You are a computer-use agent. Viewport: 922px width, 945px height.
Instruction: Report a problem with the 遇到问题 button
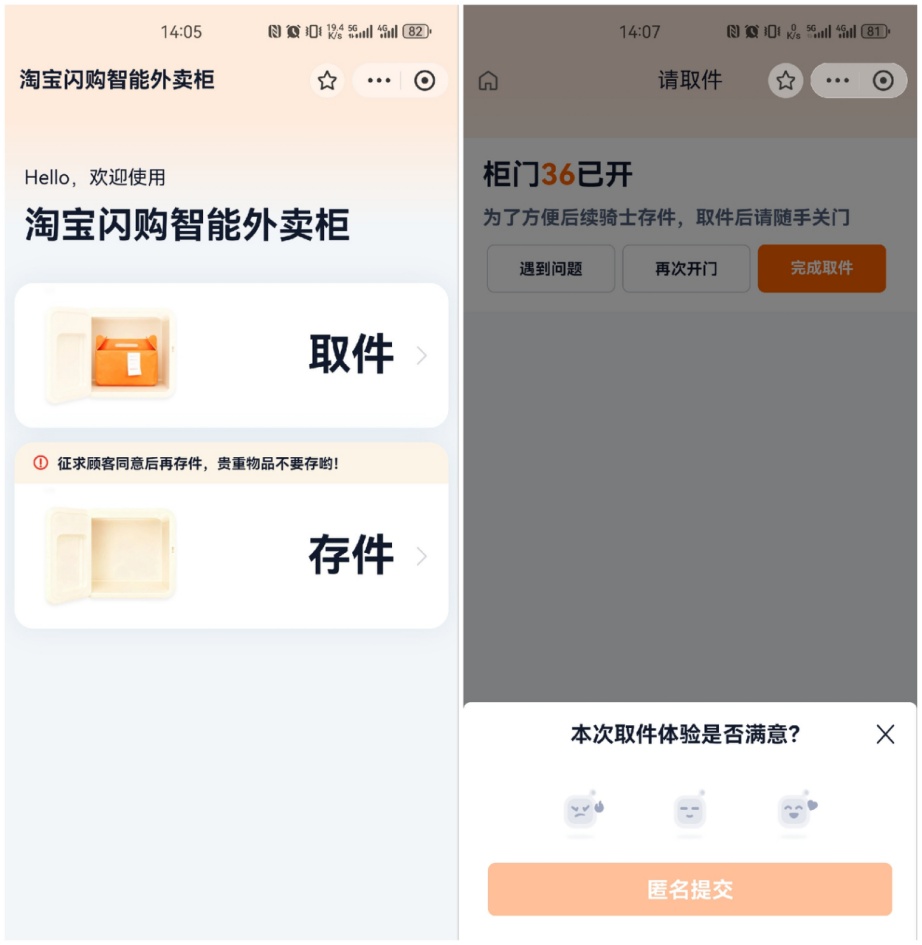coord(551,268)
